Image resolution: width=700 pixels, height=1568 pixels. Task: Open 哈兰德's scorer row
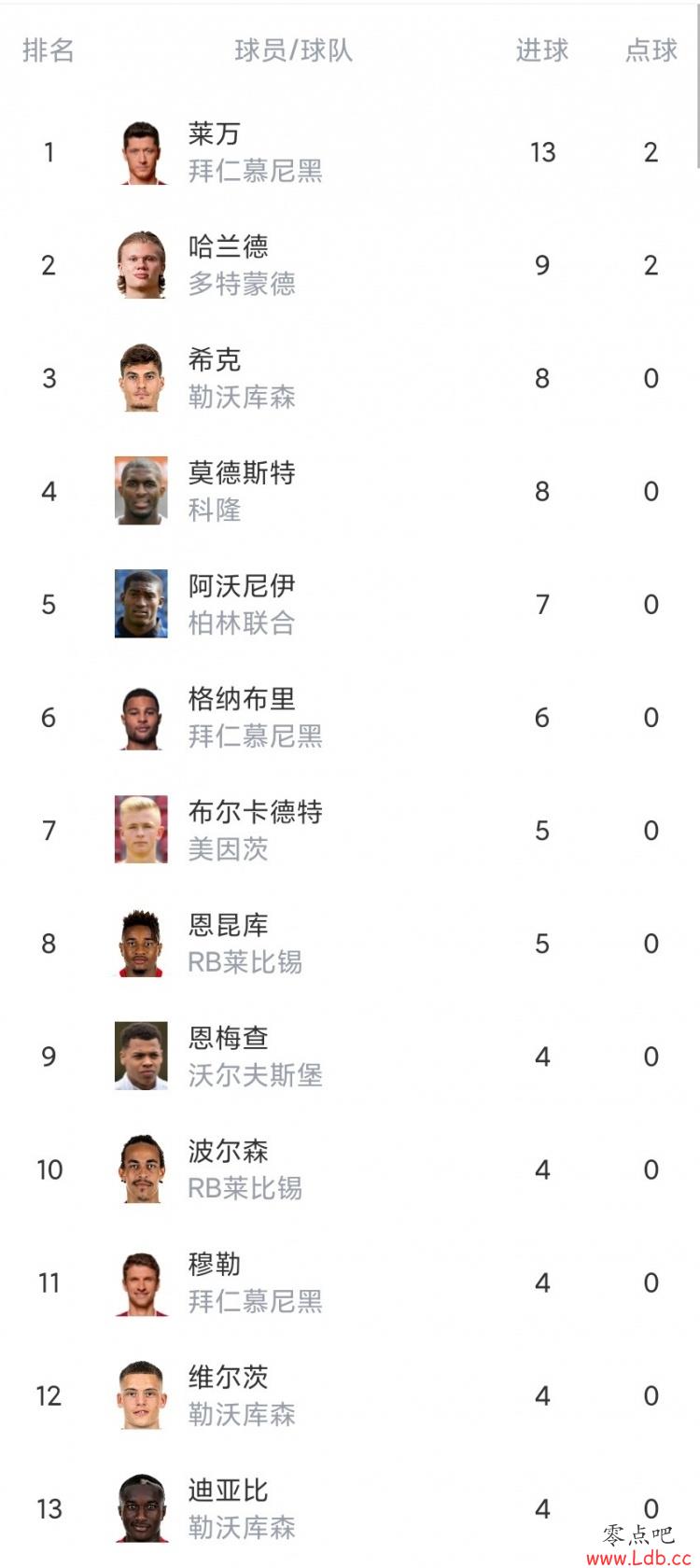pos(350,265)
